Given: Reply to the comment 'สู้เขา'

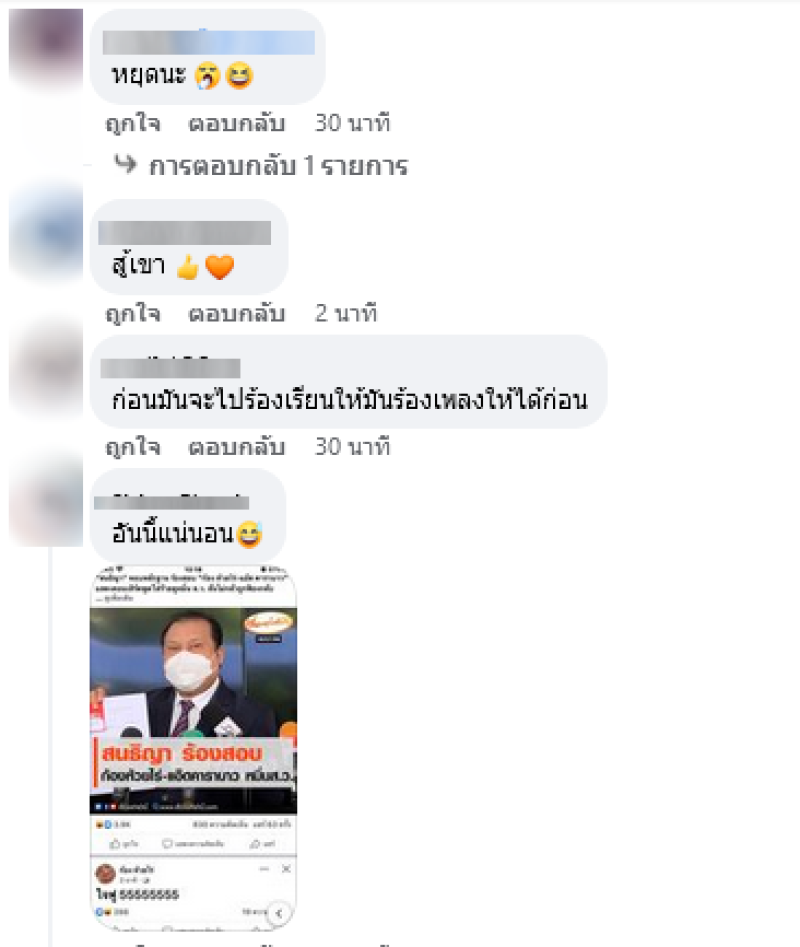Looking at the screenshot, I should tap(236, 314).
